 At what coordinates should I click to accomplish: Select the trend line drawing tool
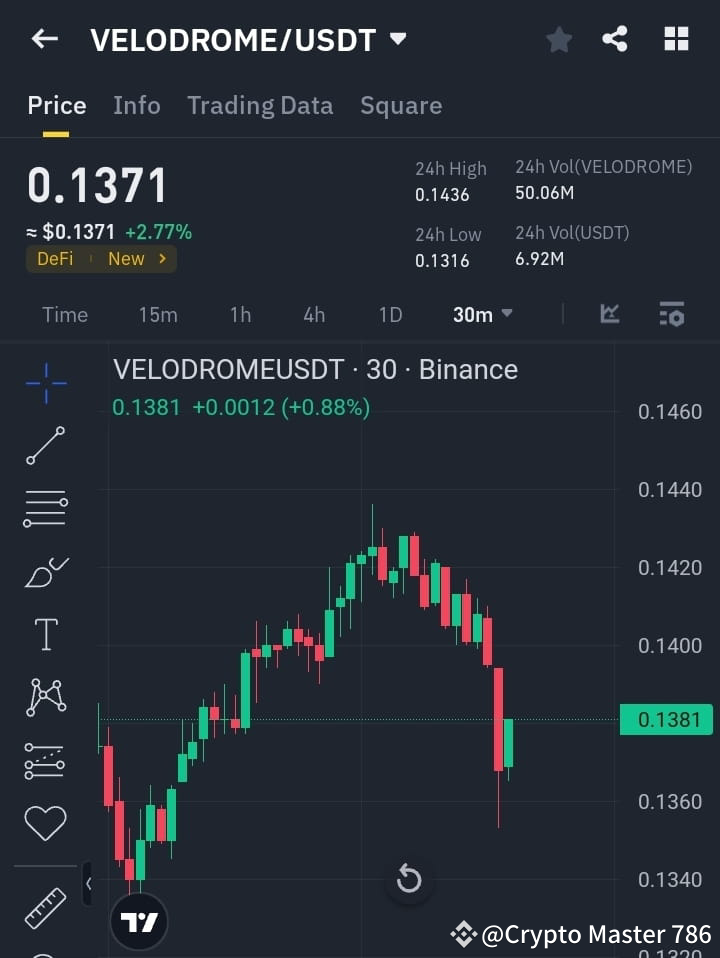(44, 446)
